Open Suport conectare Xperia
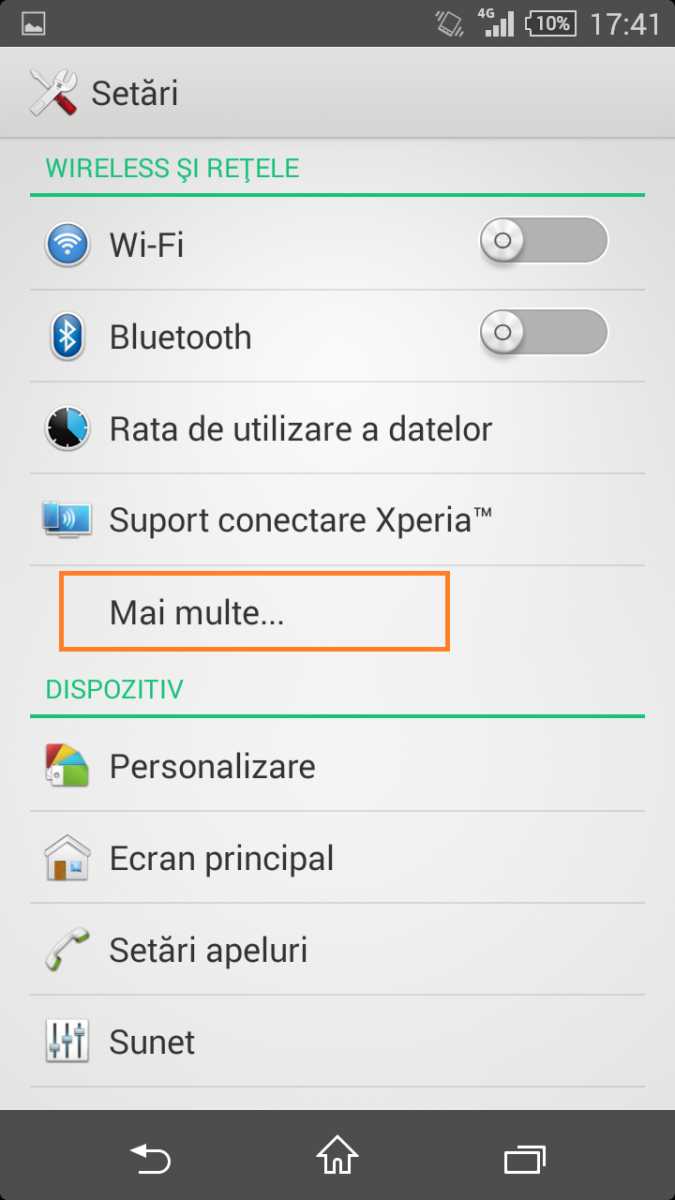This screenshot has width=675, height=1200. coord(337,520)
